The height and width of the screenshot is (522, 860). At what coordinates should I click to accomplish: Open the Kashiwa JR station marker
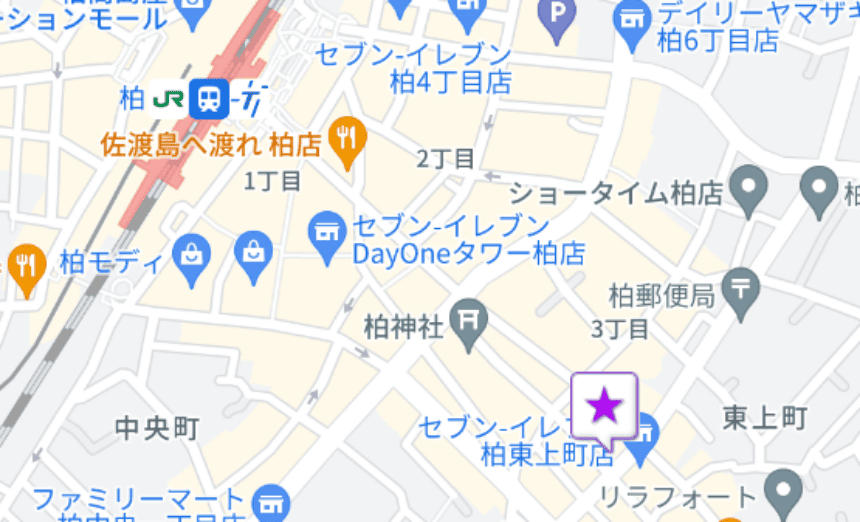coord(210,97)
